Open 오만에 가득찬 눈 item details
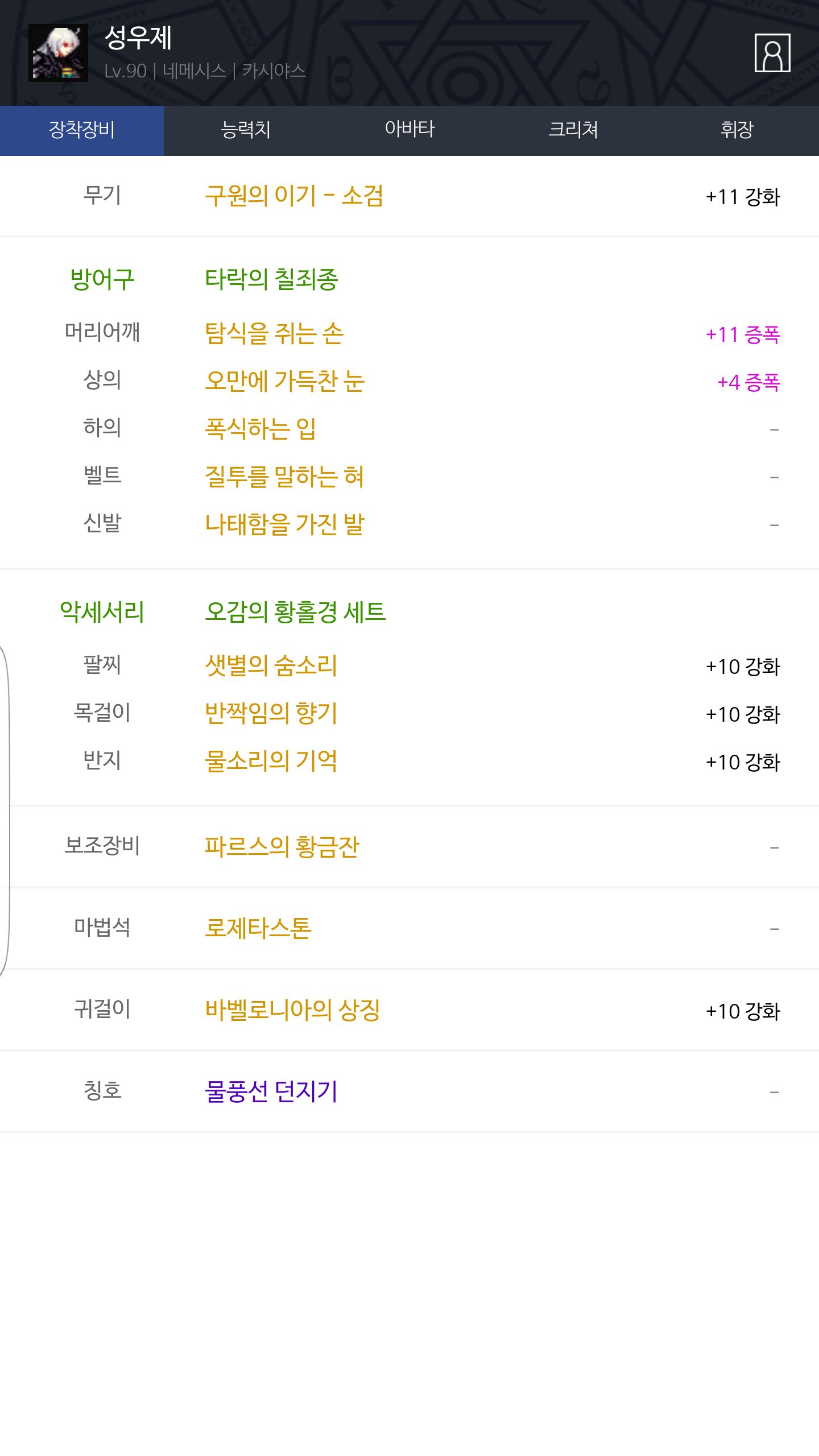 (284, 381)
